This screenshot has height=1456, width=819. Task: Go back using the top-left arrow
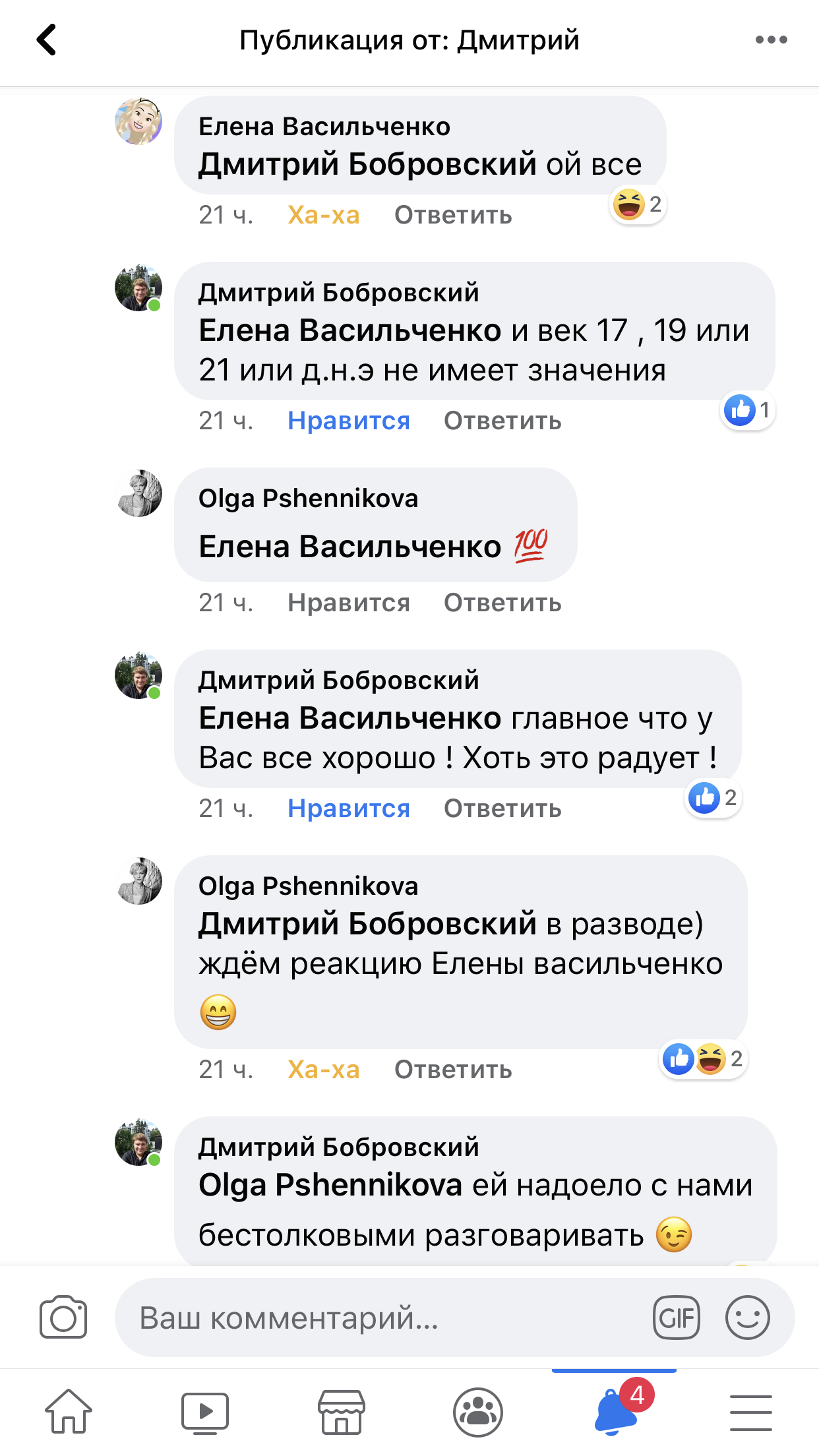pyautogui.click(x=46, y=40)
